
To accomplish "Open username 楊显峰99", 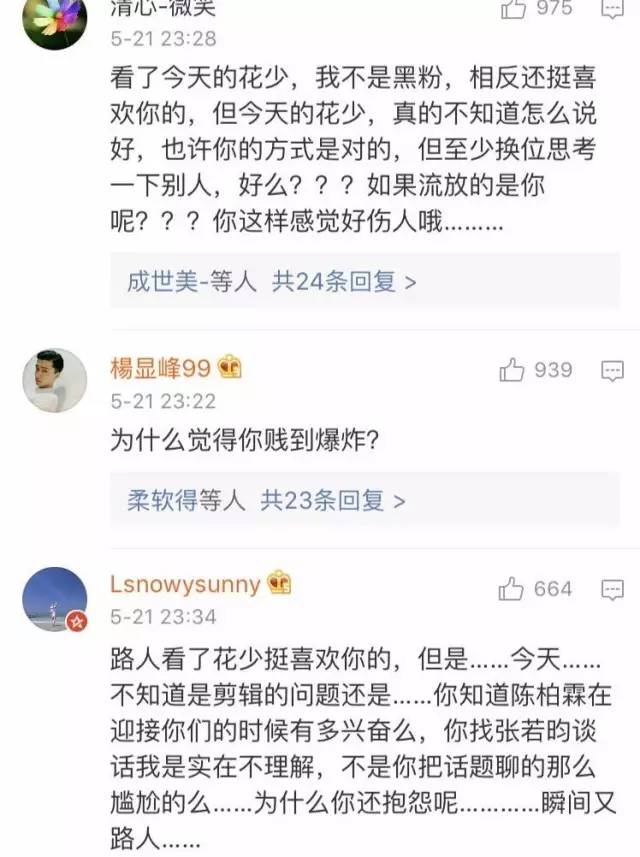I will pos(160,369).
